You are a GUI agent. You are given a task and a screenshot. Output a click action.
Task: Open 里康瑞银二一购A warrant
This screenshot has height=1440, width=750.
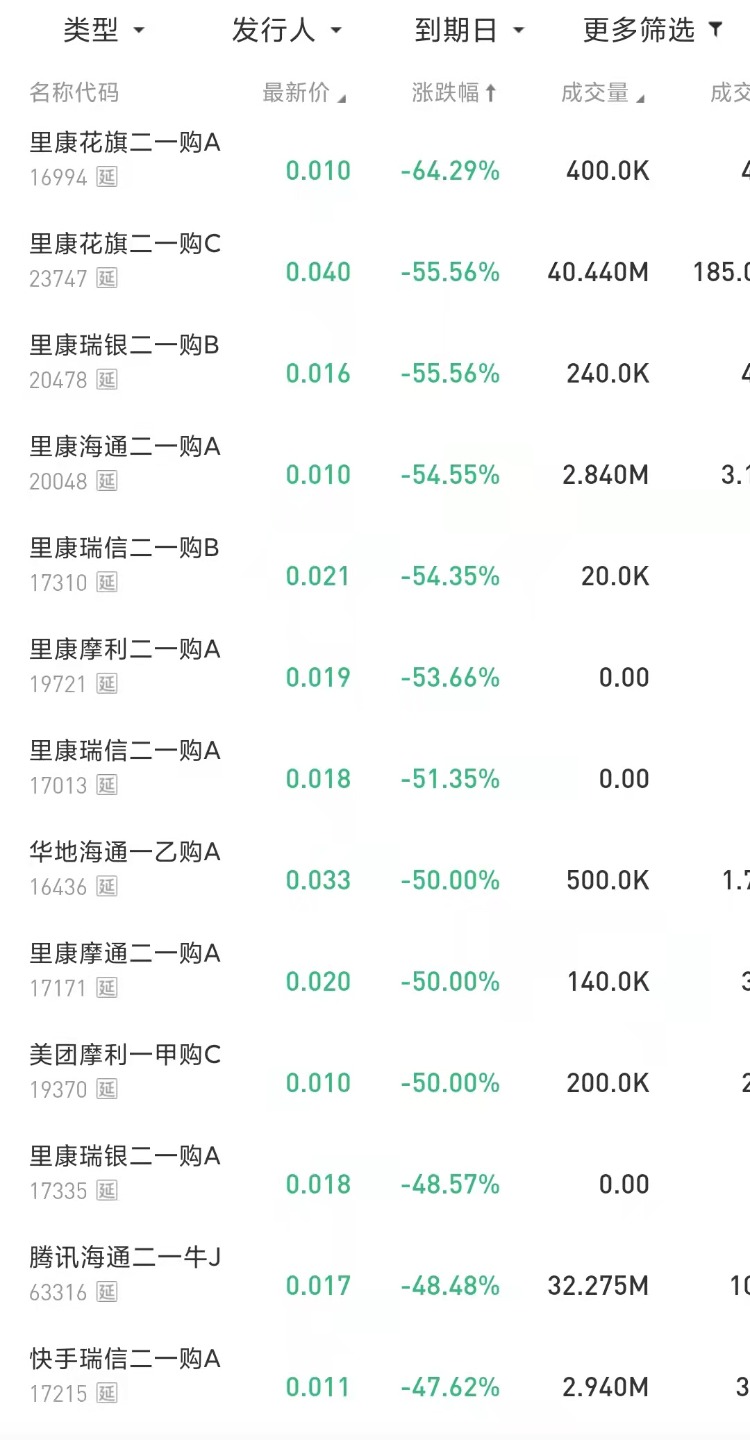pos(125,1172)
